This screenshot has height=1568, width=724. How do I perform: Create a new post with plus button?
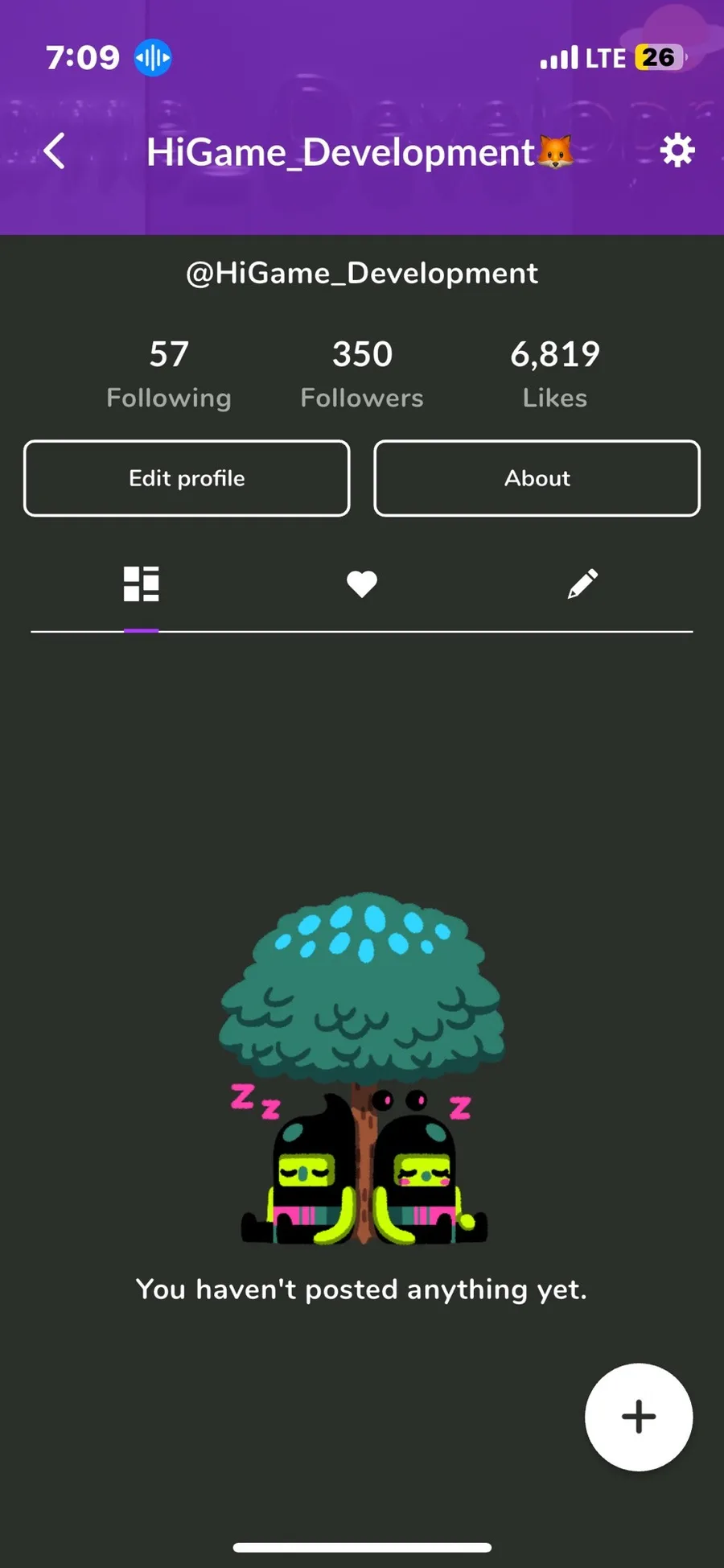(x=638, y=1417)
